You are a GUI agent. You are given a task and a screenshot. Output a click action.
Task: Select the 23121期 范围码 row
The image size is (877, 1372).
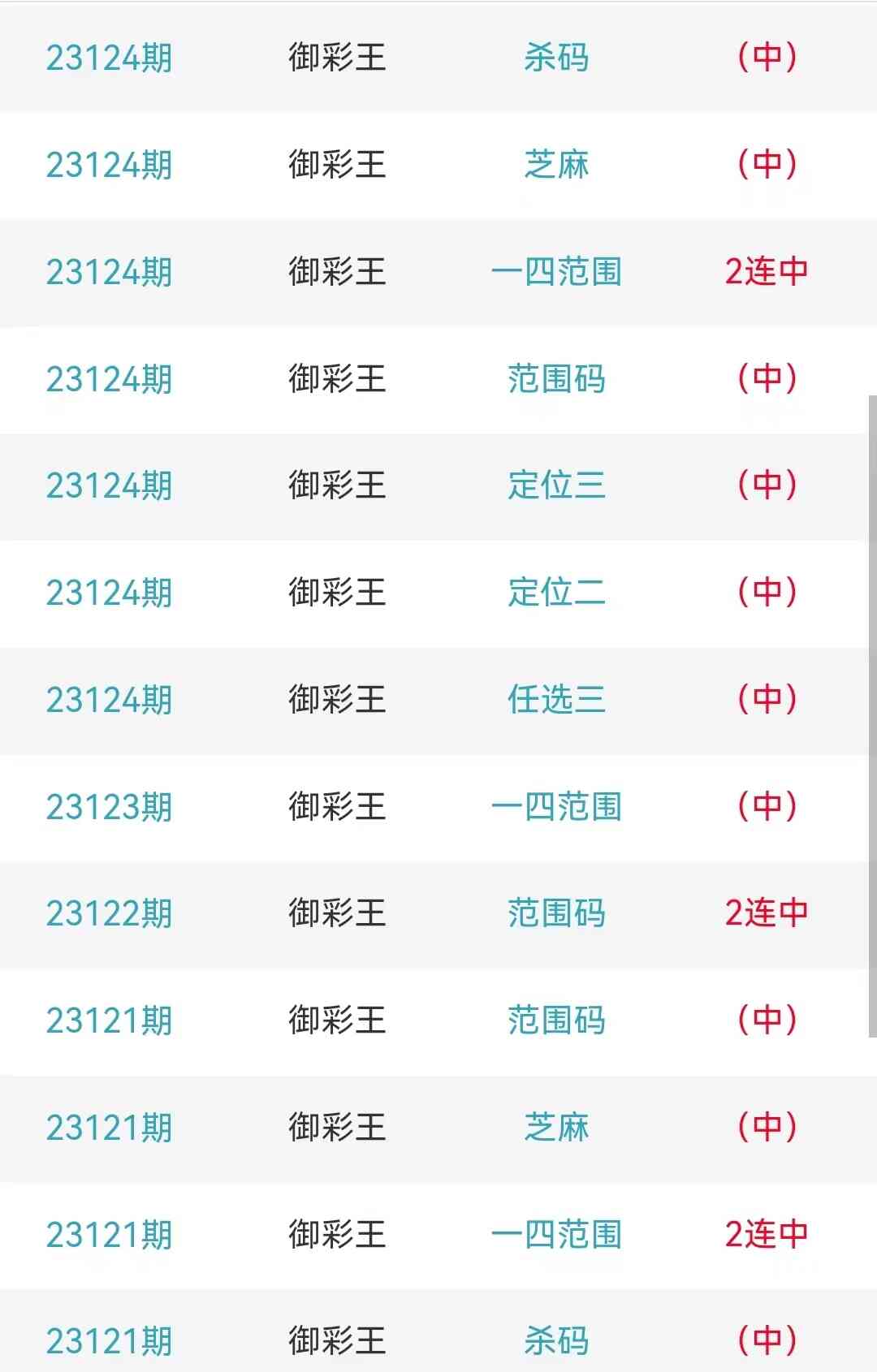[556, 1020]
